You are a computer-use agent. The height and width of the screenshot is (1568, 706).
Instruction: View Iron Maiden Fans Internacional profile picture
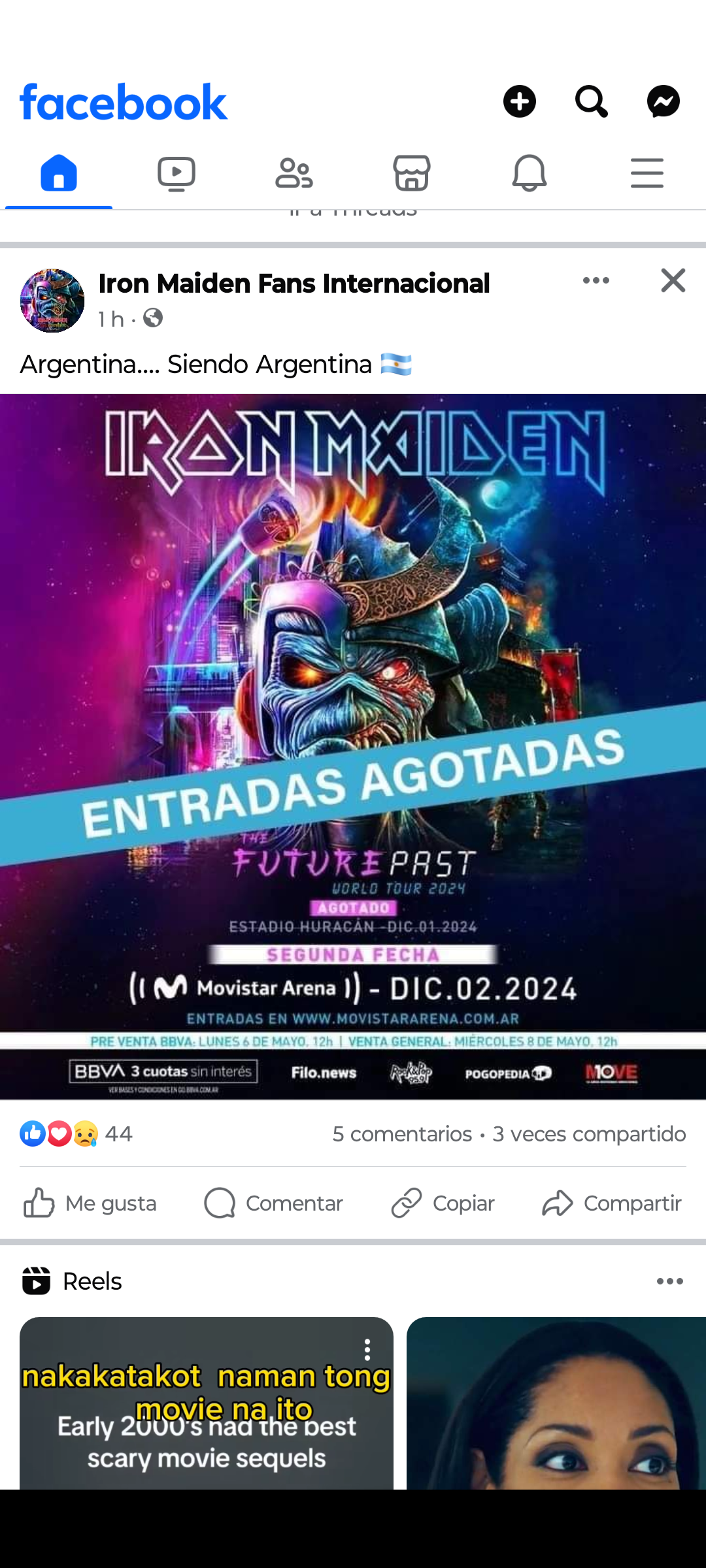coord(52,301)
